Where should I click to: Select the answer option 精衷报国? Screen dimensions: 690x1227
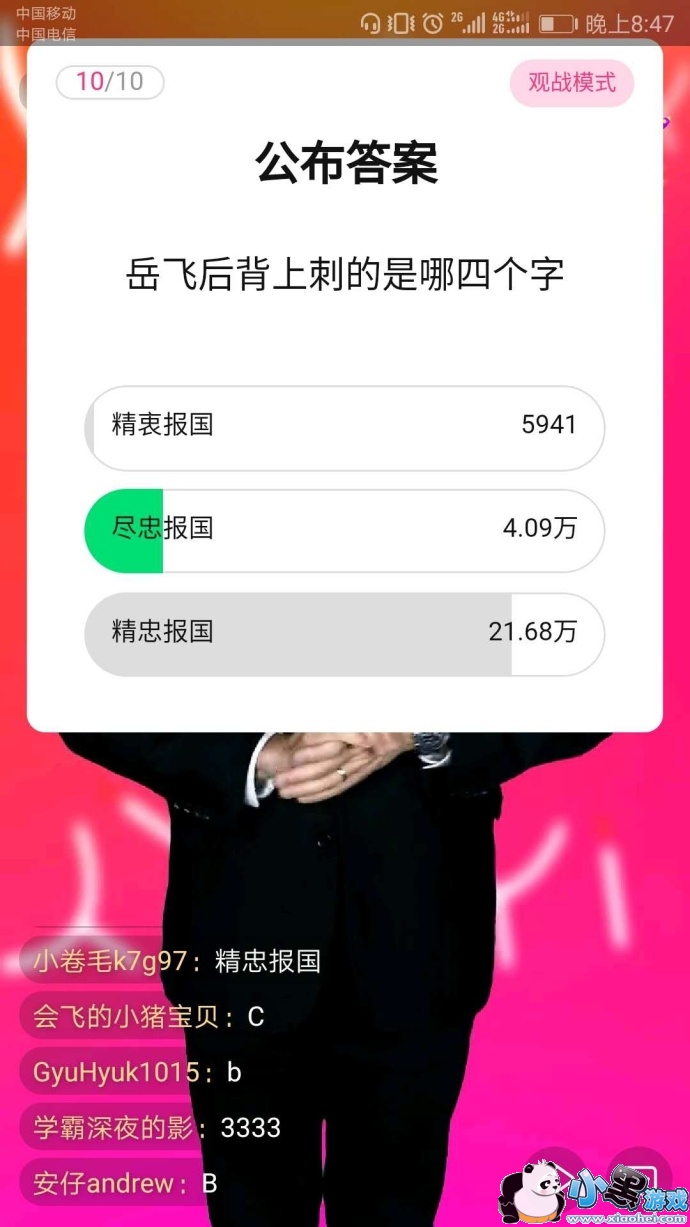[x=344, y=426]
